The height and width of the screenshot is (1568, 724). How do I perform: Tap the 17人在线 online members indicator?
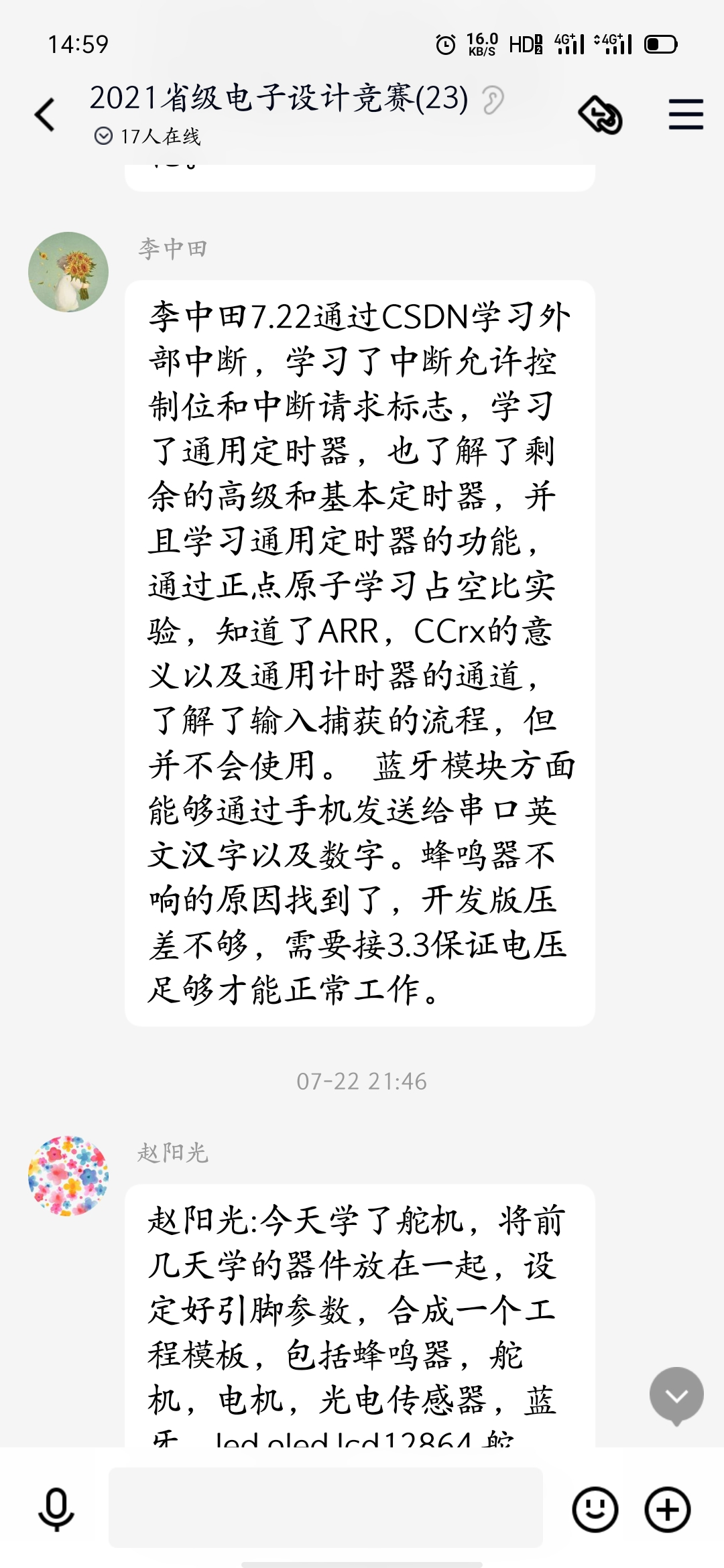(147, 137)
